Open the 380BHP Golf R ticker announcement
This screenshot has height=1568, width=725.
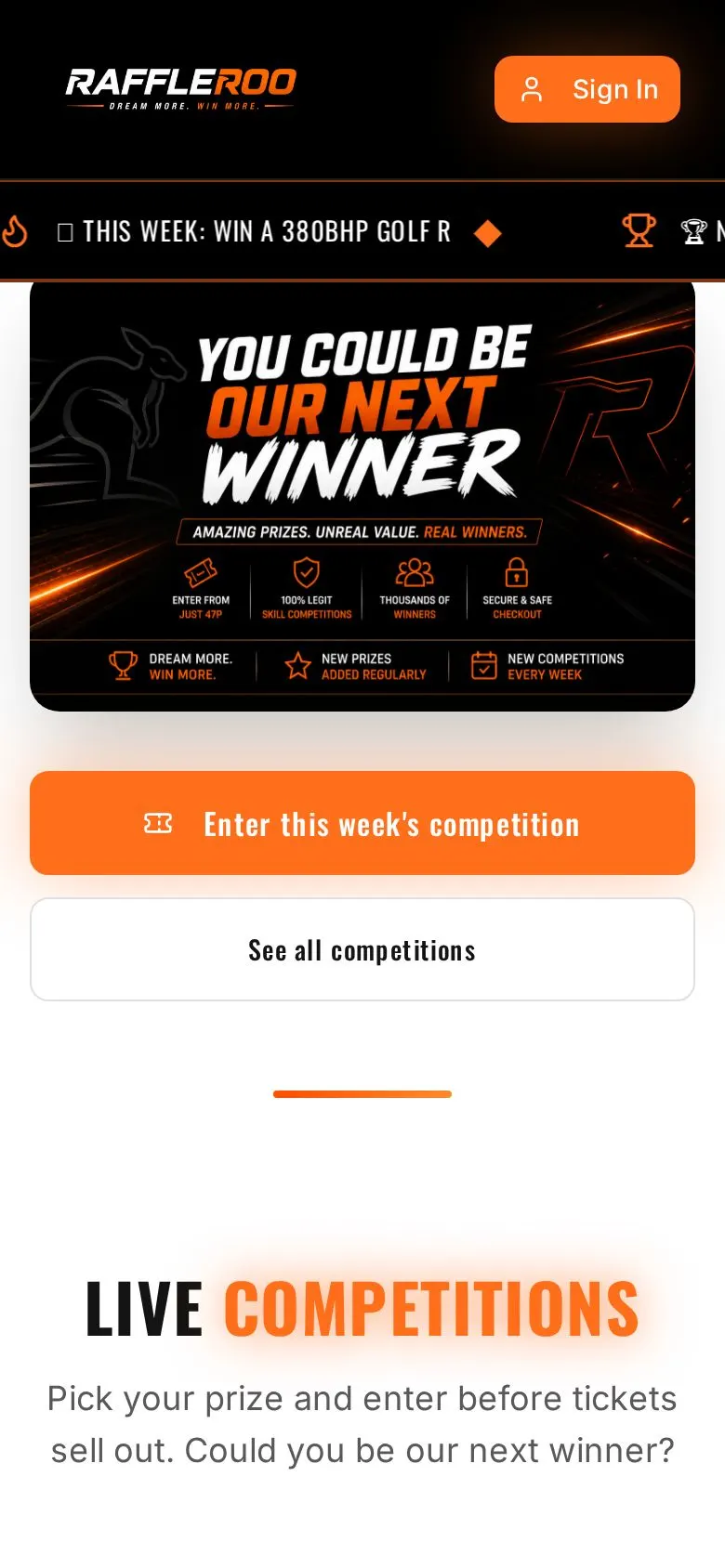pos(255,231)
